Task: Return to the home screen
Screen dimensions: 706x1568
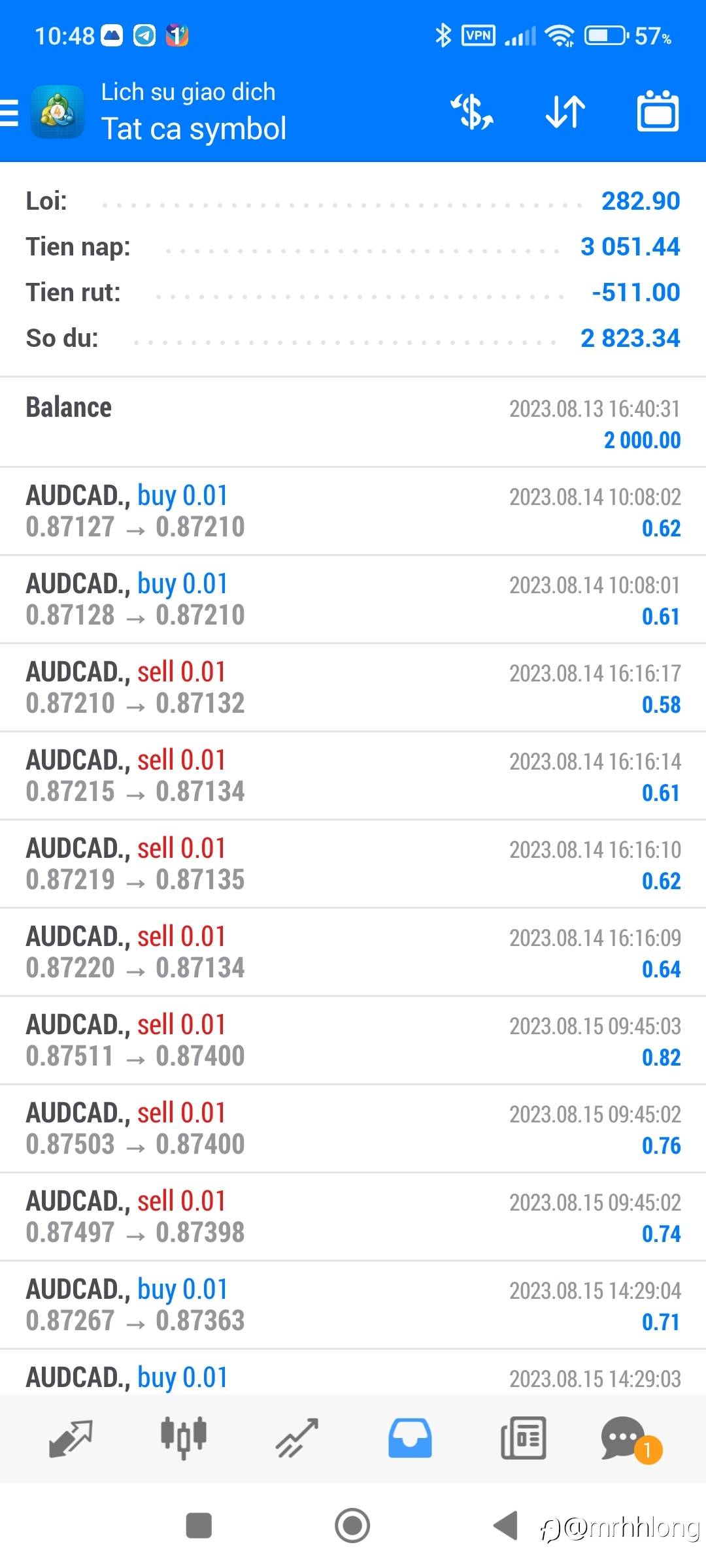Action: coord(352,1526)
